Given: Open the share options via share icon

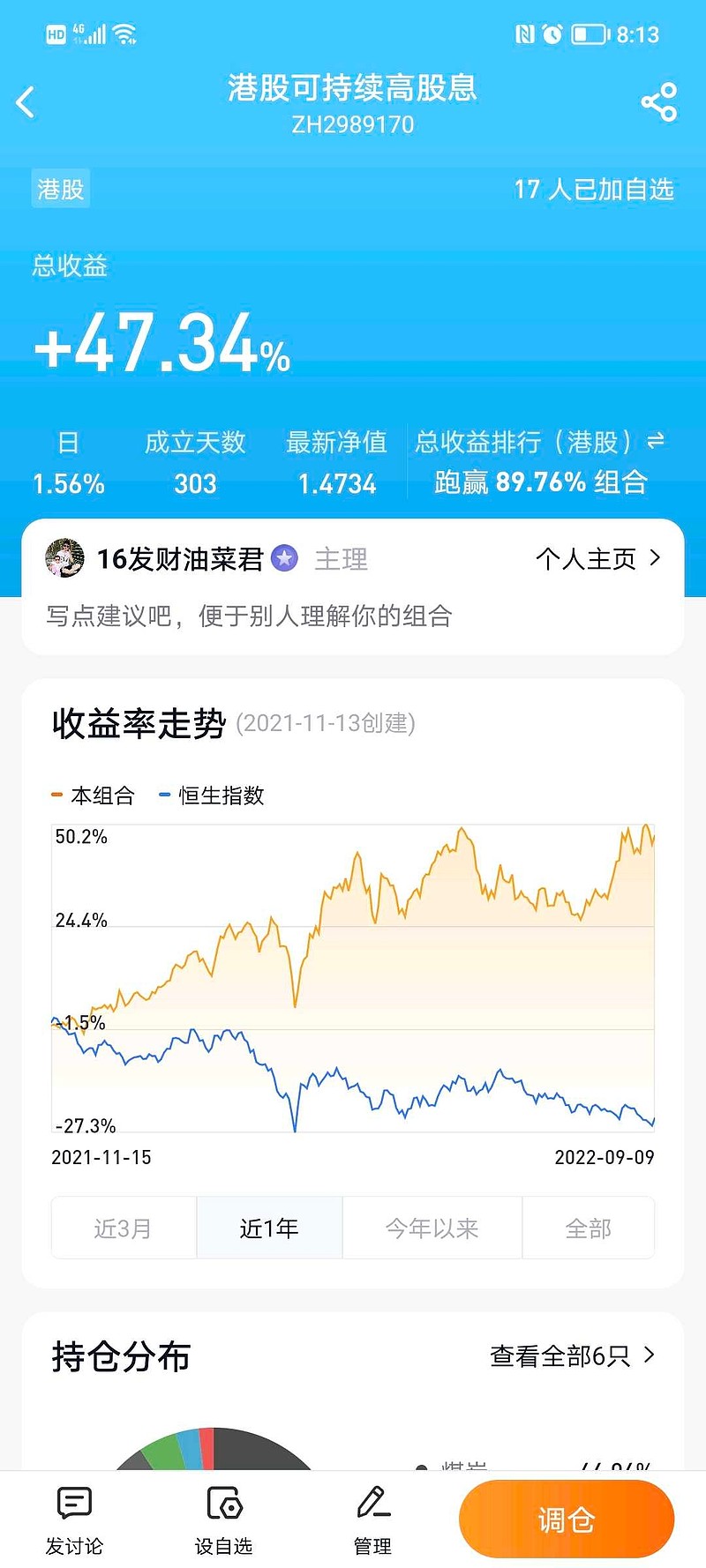Looking at the screenshot, I should pos(658,101).
